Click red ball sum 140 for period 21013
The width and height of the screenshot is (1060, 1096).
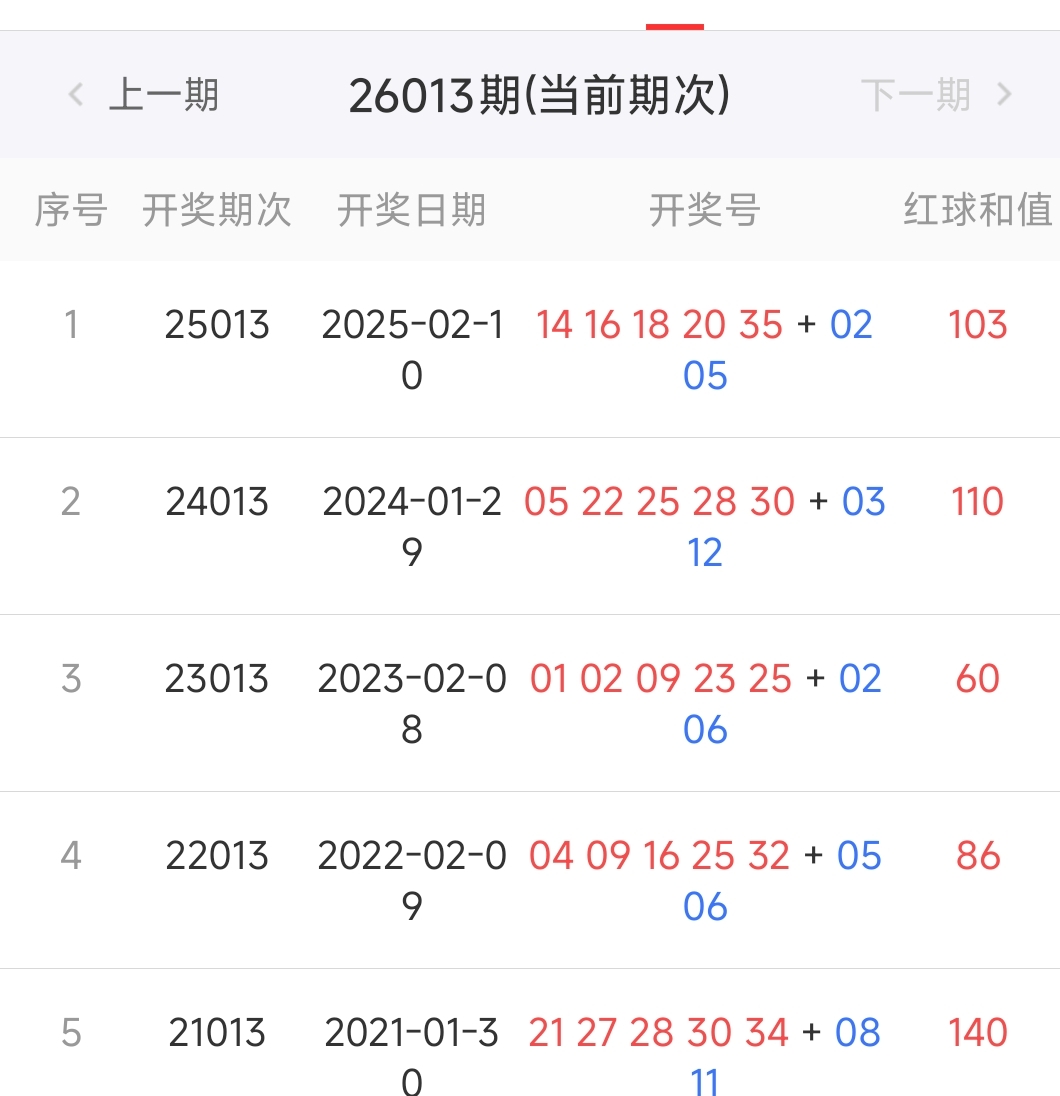tap(977, 1033)
